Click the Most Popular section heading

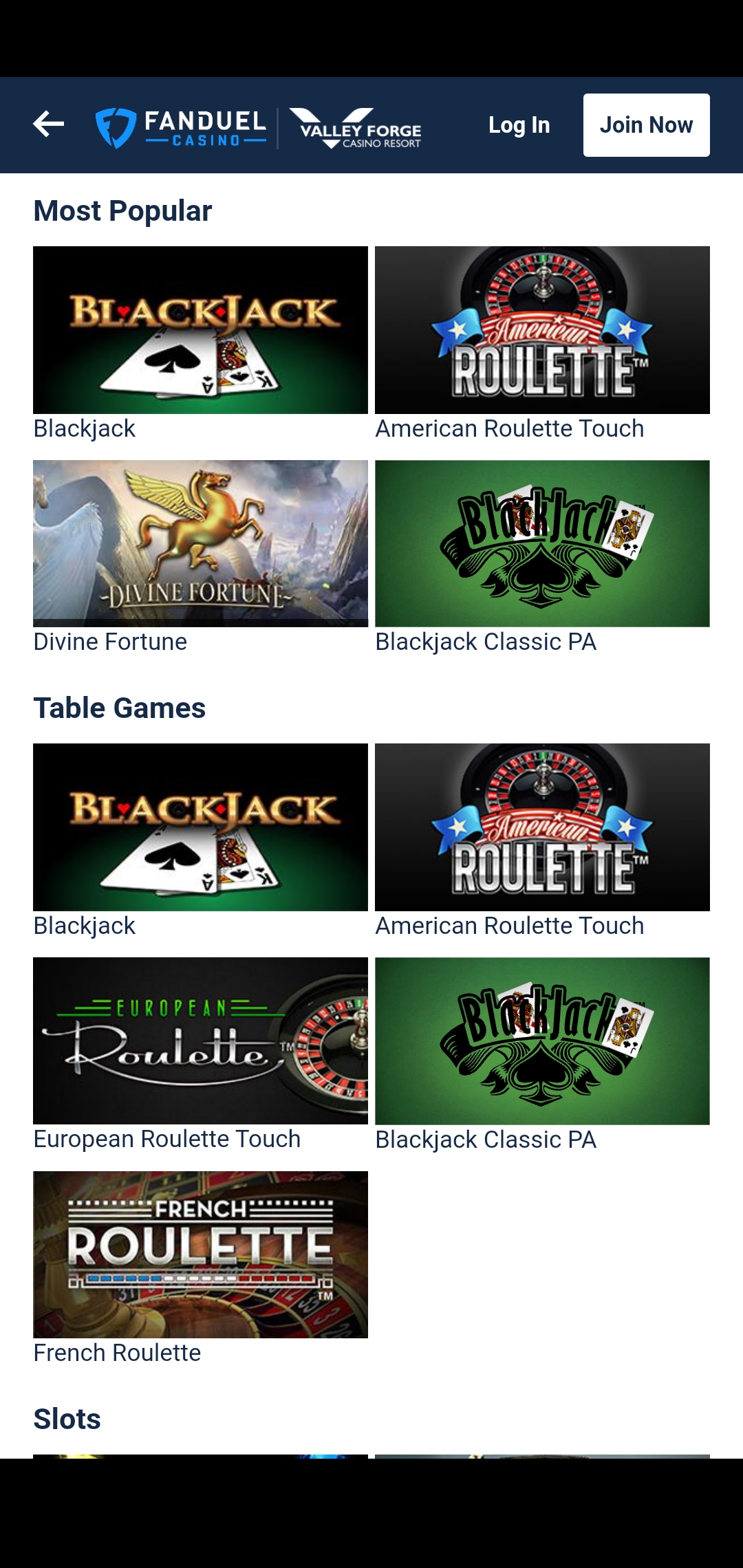[122, 210]
